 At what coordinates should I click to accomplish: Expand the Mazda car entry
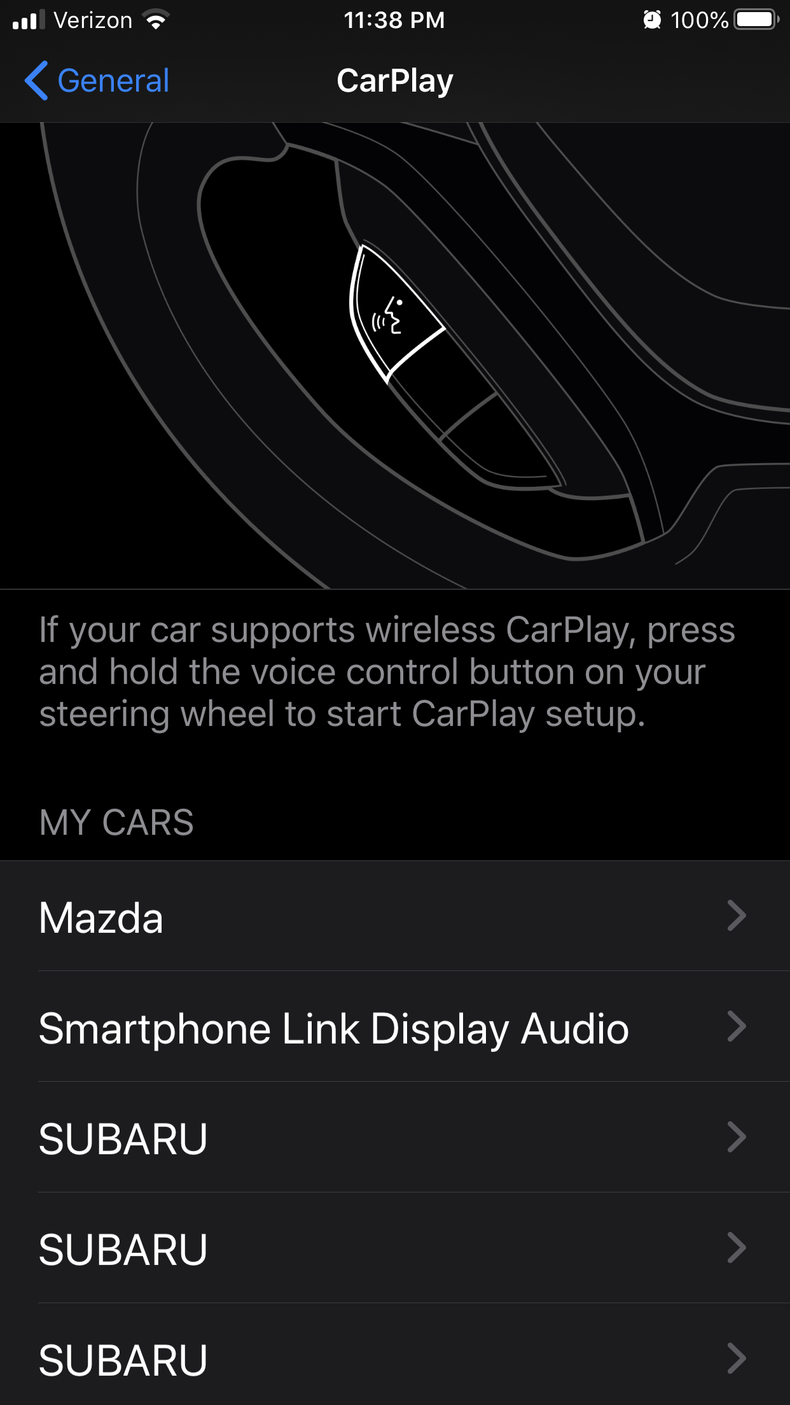tap(395, 917)
